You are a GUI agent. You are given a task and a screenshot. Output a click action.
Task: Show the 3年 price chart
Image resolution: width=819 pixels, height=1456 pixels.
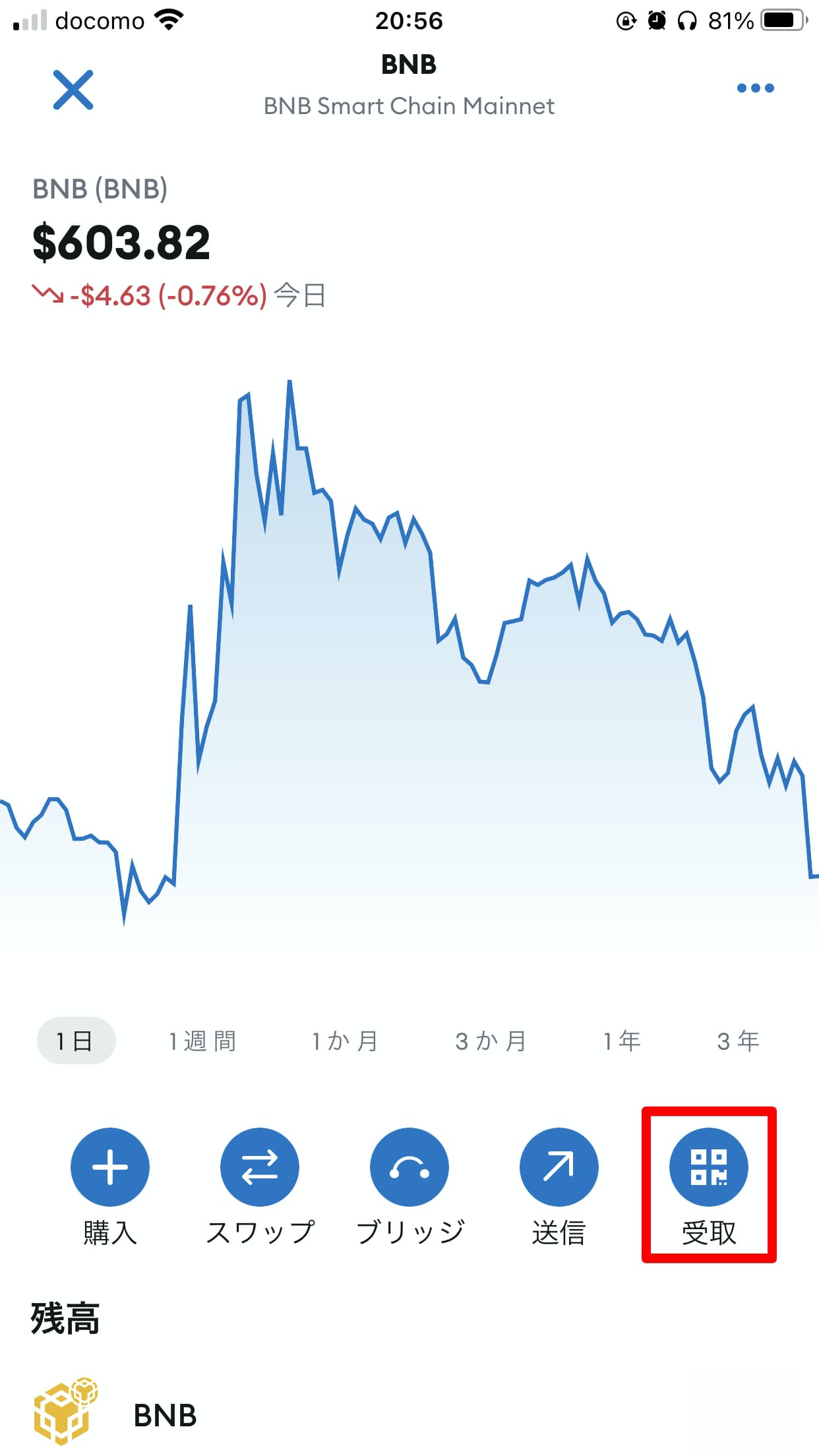point(739,1041)
